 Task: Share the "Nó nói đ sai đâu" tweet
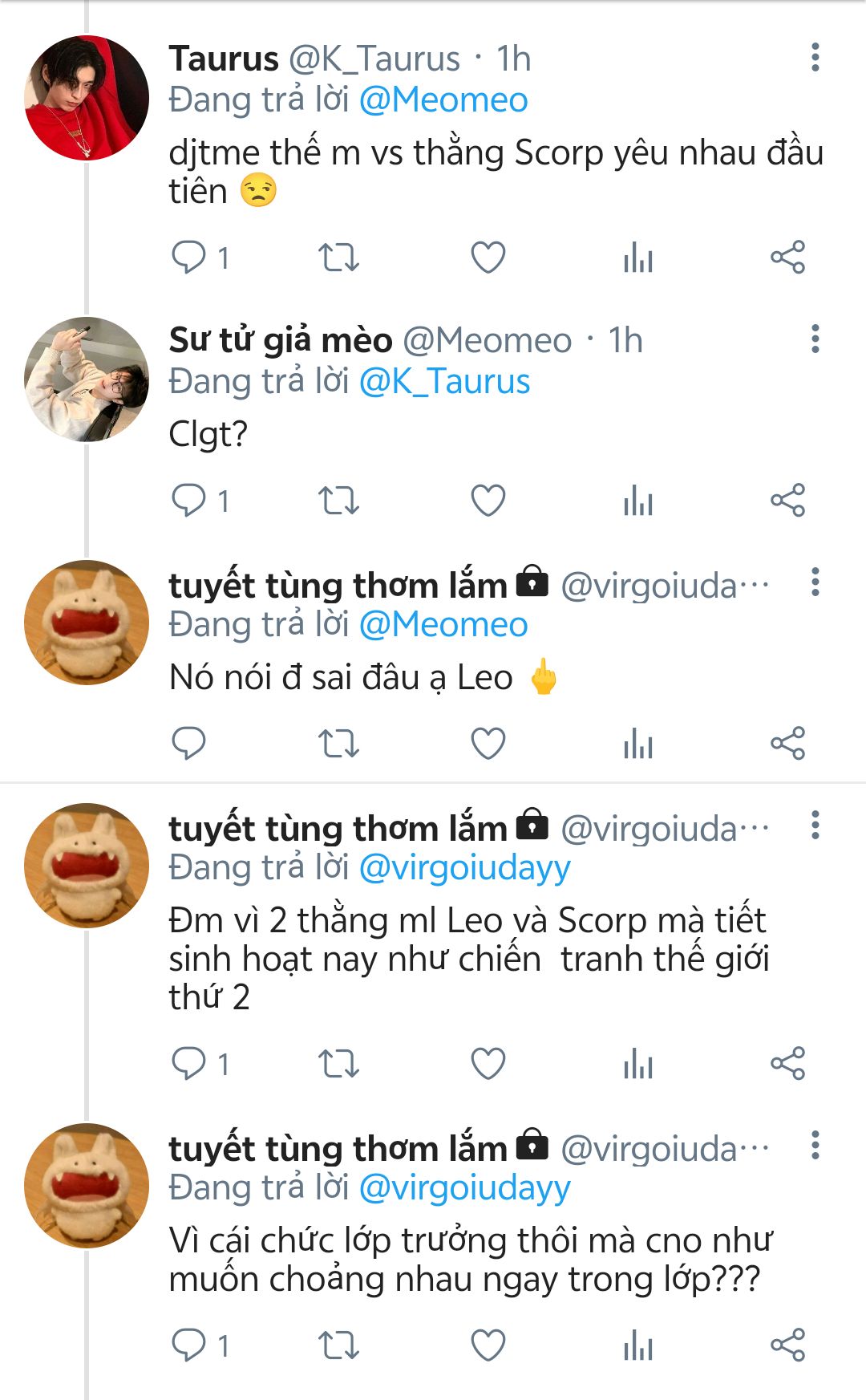(787, 743)
